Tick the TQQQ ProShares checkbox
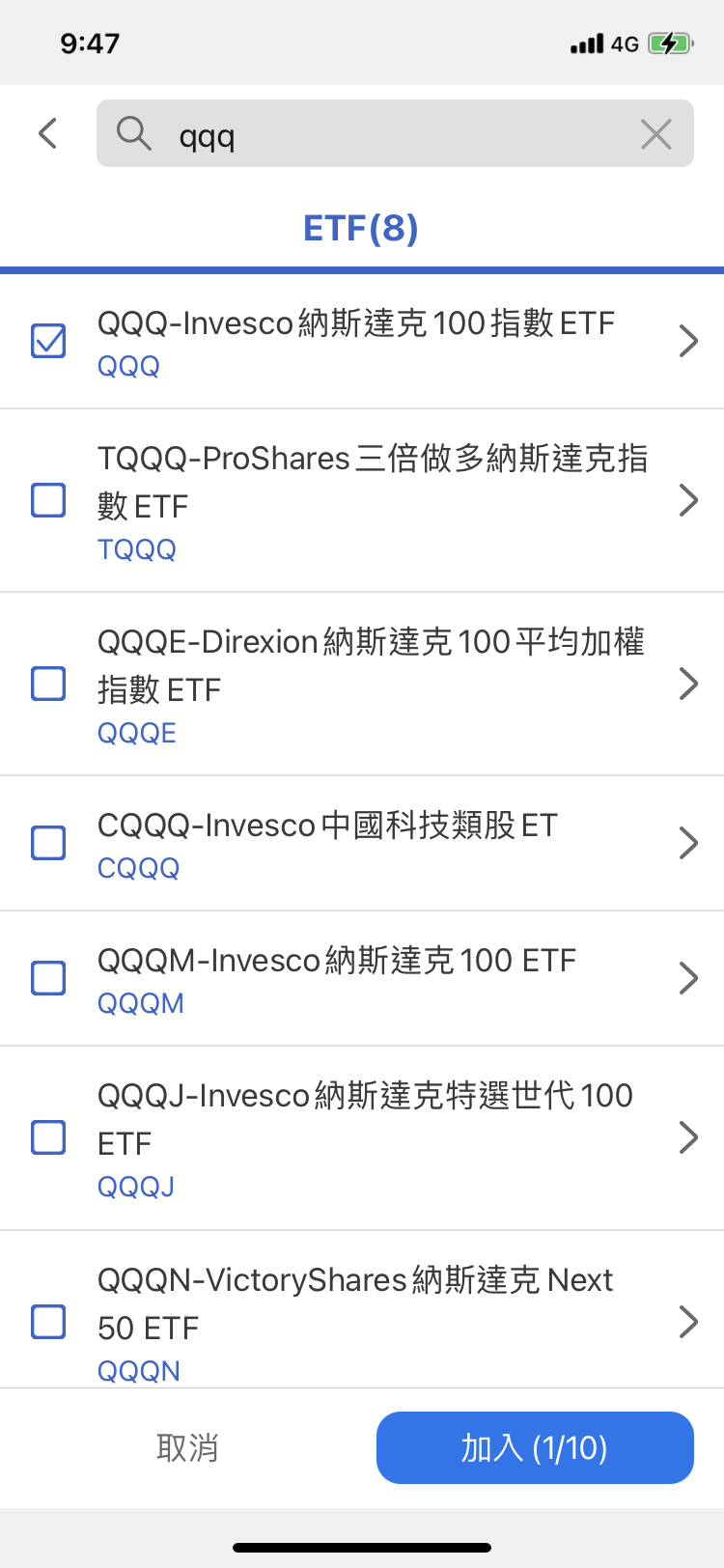This screenshot has height=1568, width=724. 48,500
